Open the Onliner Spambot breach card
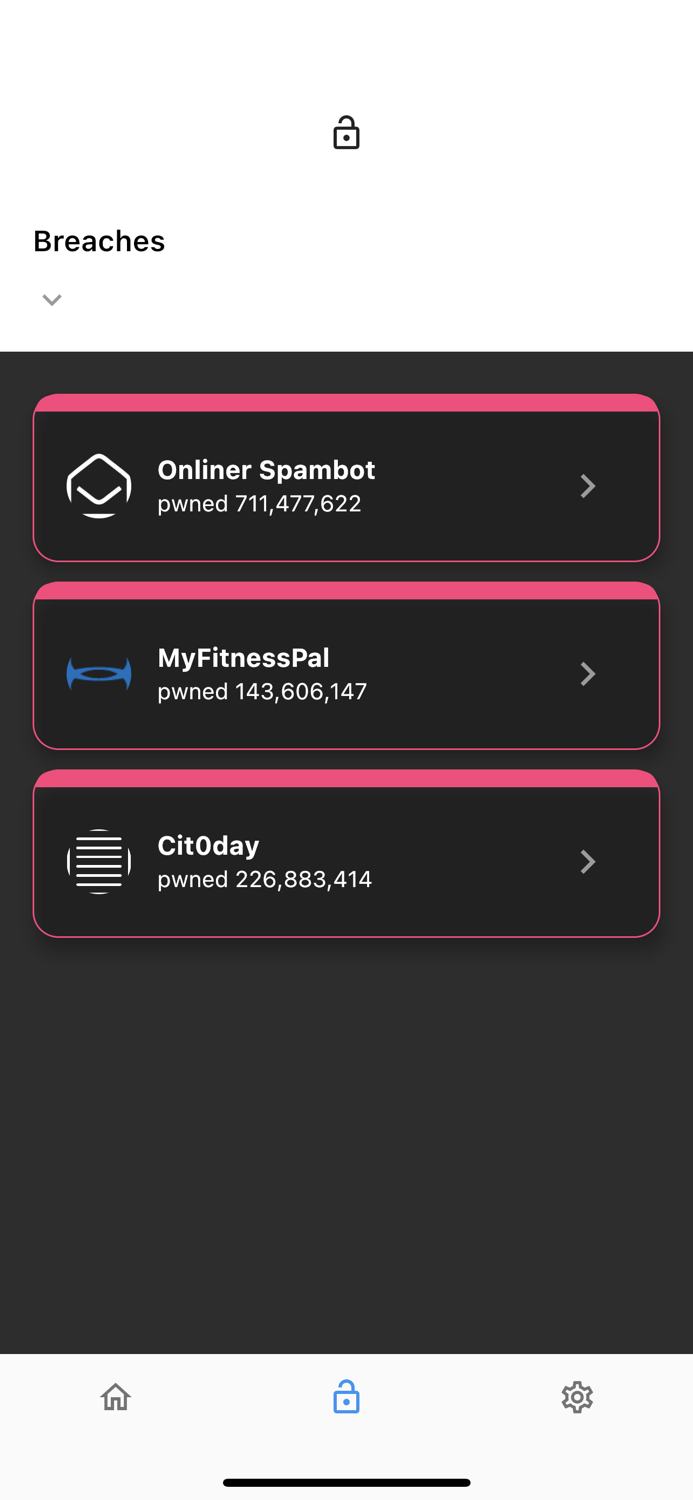The height and width of the screenshot is (1500, 693). [346, 486]
